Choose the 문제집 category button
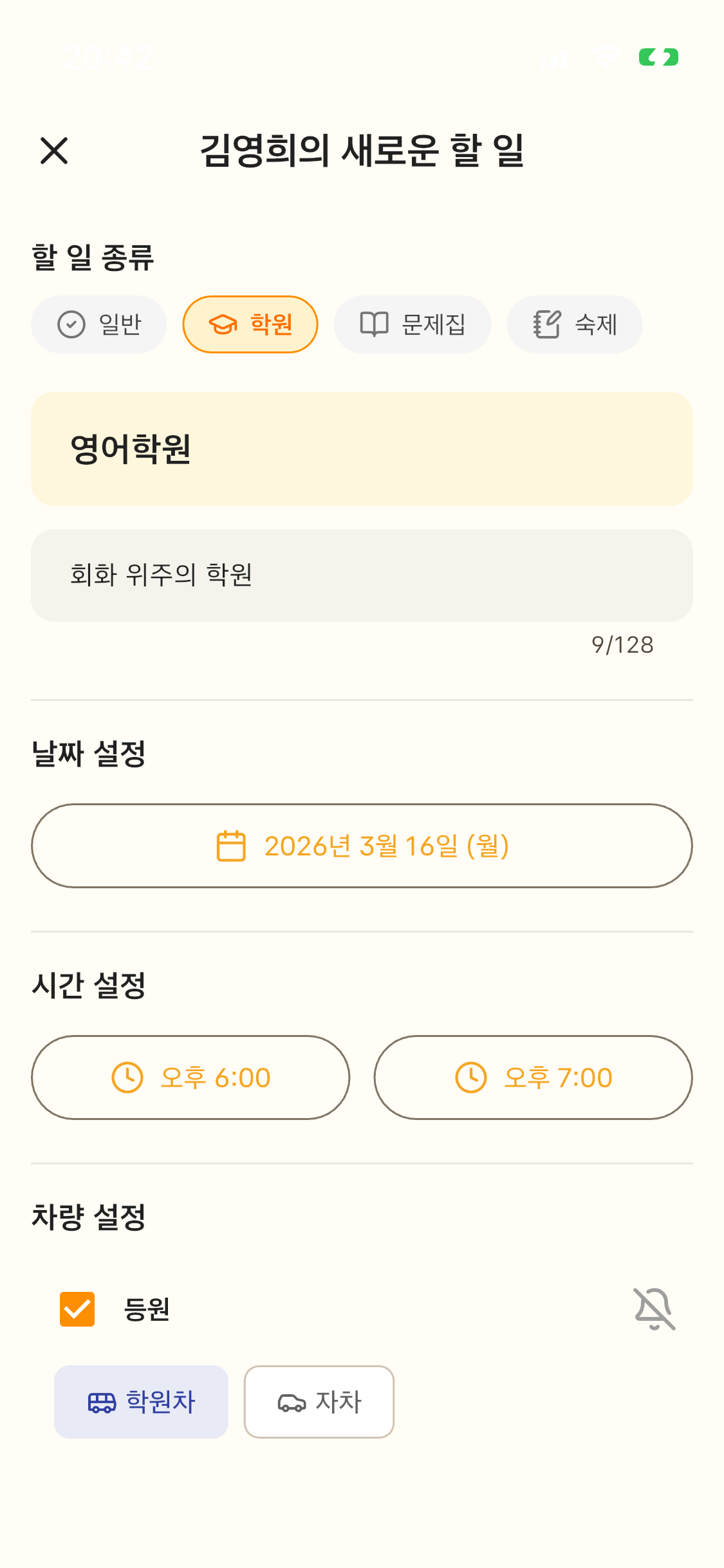The image size is (724, 1568). pyautogui.click(x=412, y=324)
